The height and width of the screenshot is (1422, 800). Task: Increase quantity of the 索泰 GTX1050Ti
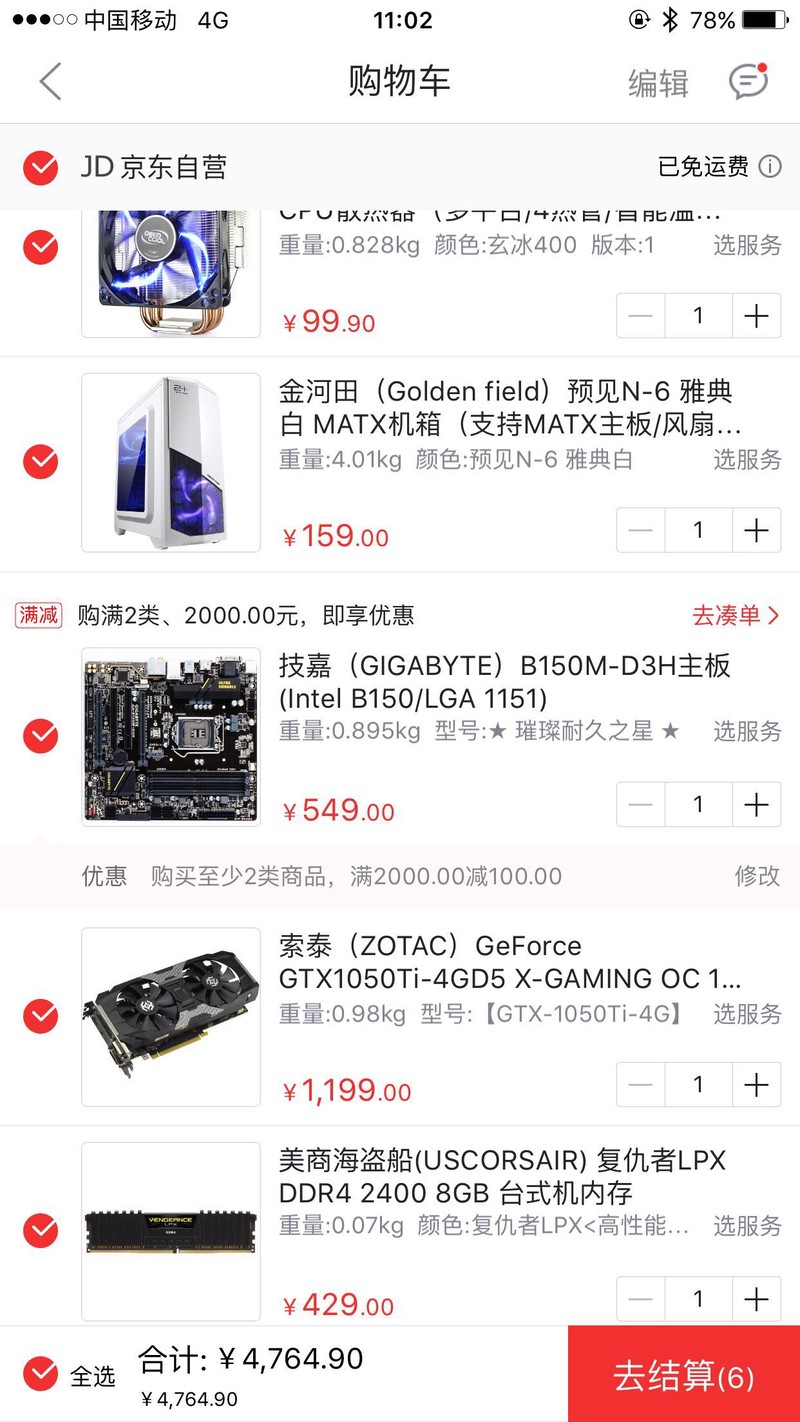tap(756, 1084)
